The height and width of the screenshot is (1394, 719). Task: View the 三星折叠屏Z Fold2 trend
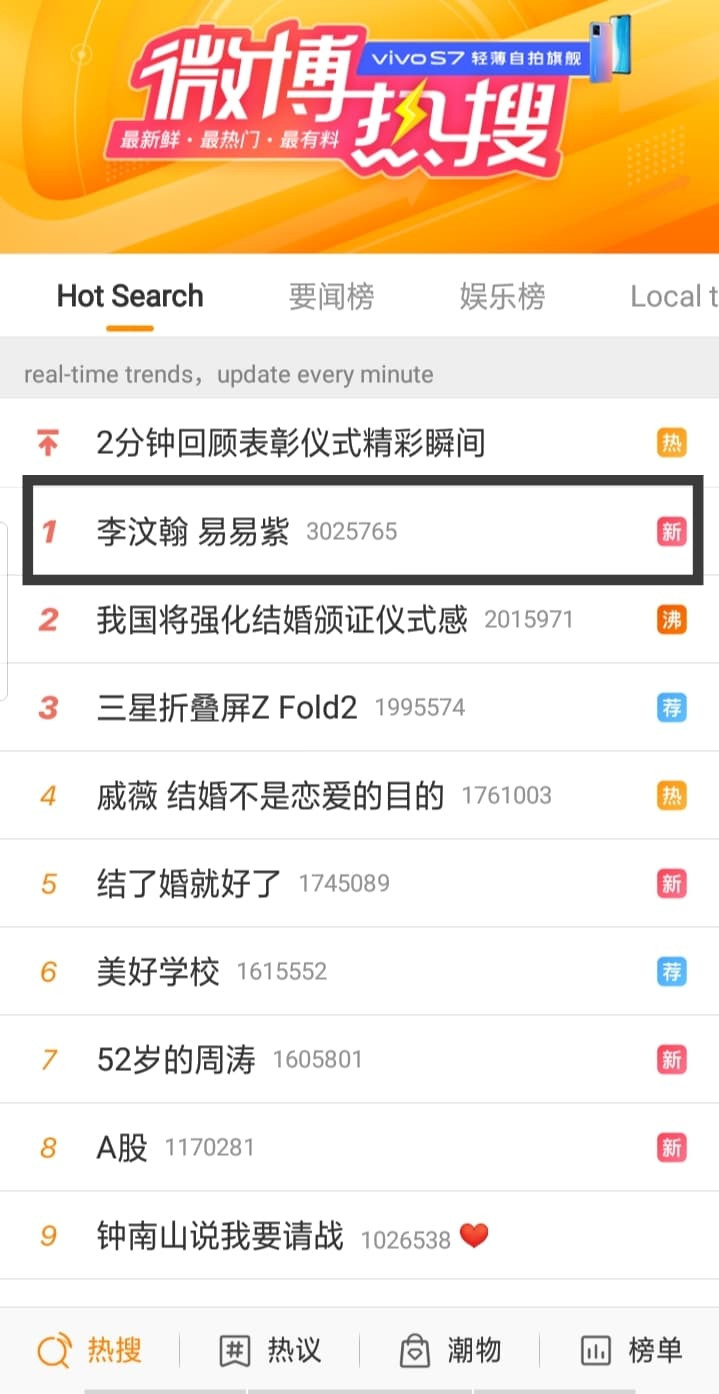(227, 708)
